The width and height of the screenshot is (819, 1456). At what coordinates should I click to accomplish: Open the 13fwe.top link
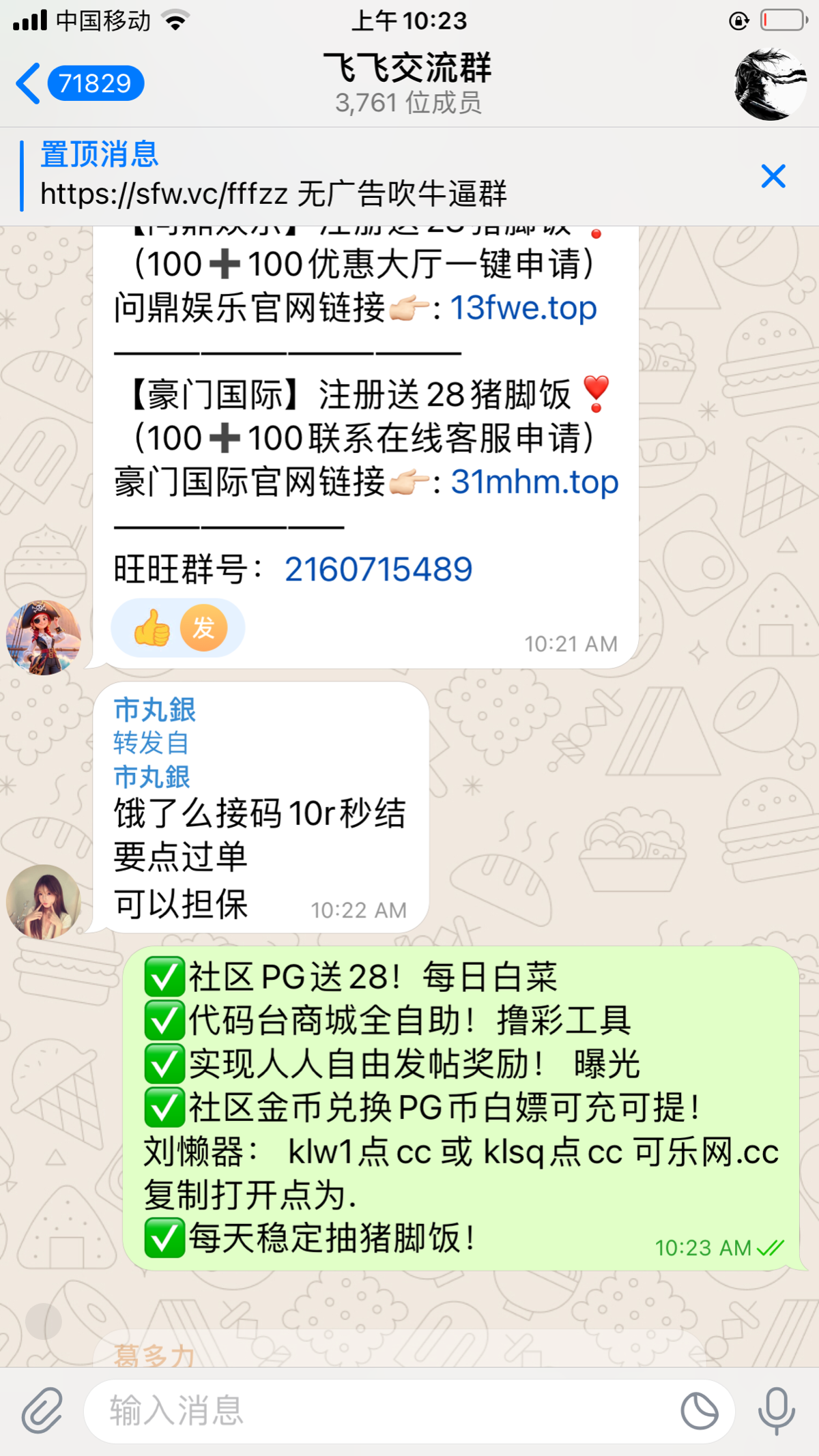(x=523, y=308)
